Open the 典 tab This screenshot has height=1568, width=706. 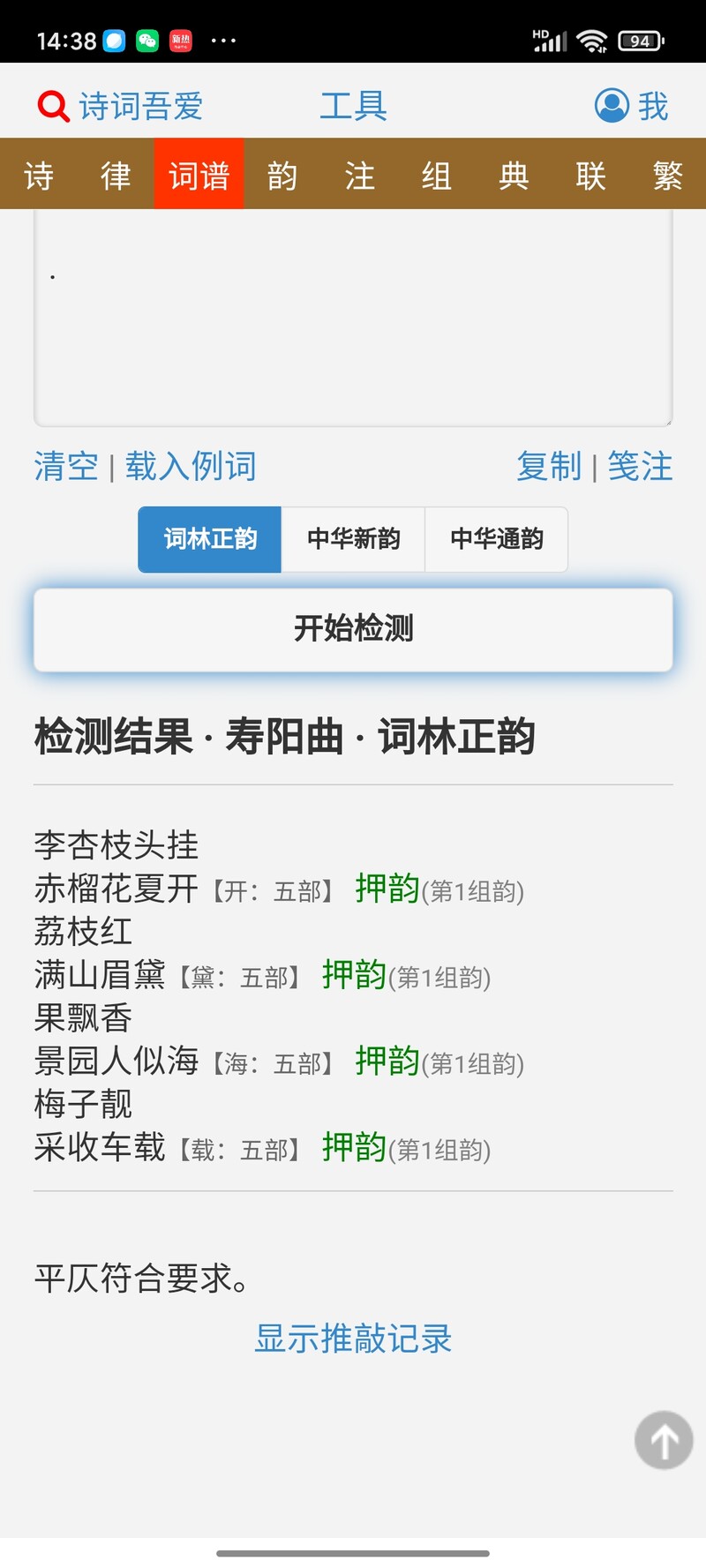tap(514, 175)
